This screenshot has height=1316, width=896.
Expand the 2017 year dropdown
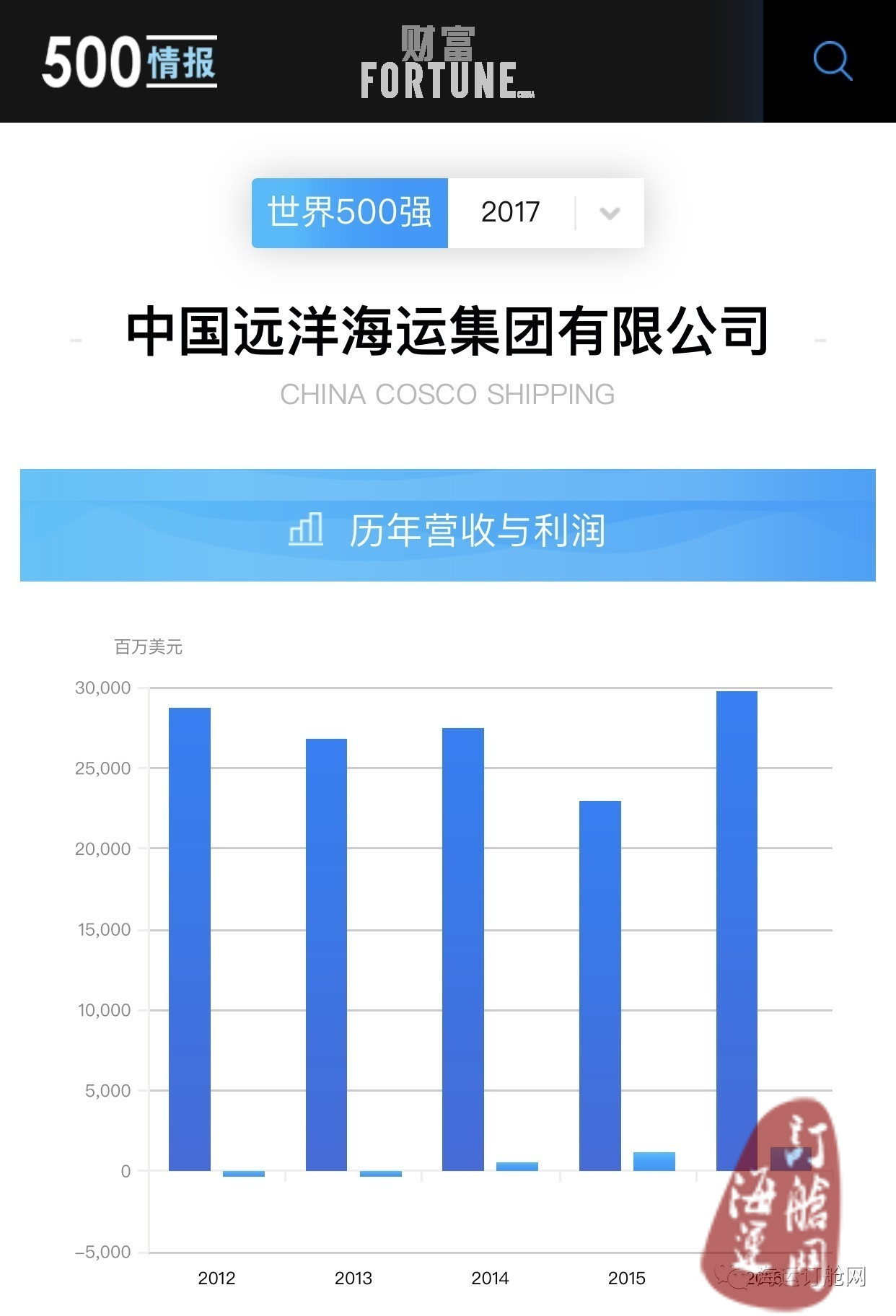(610, 213)
